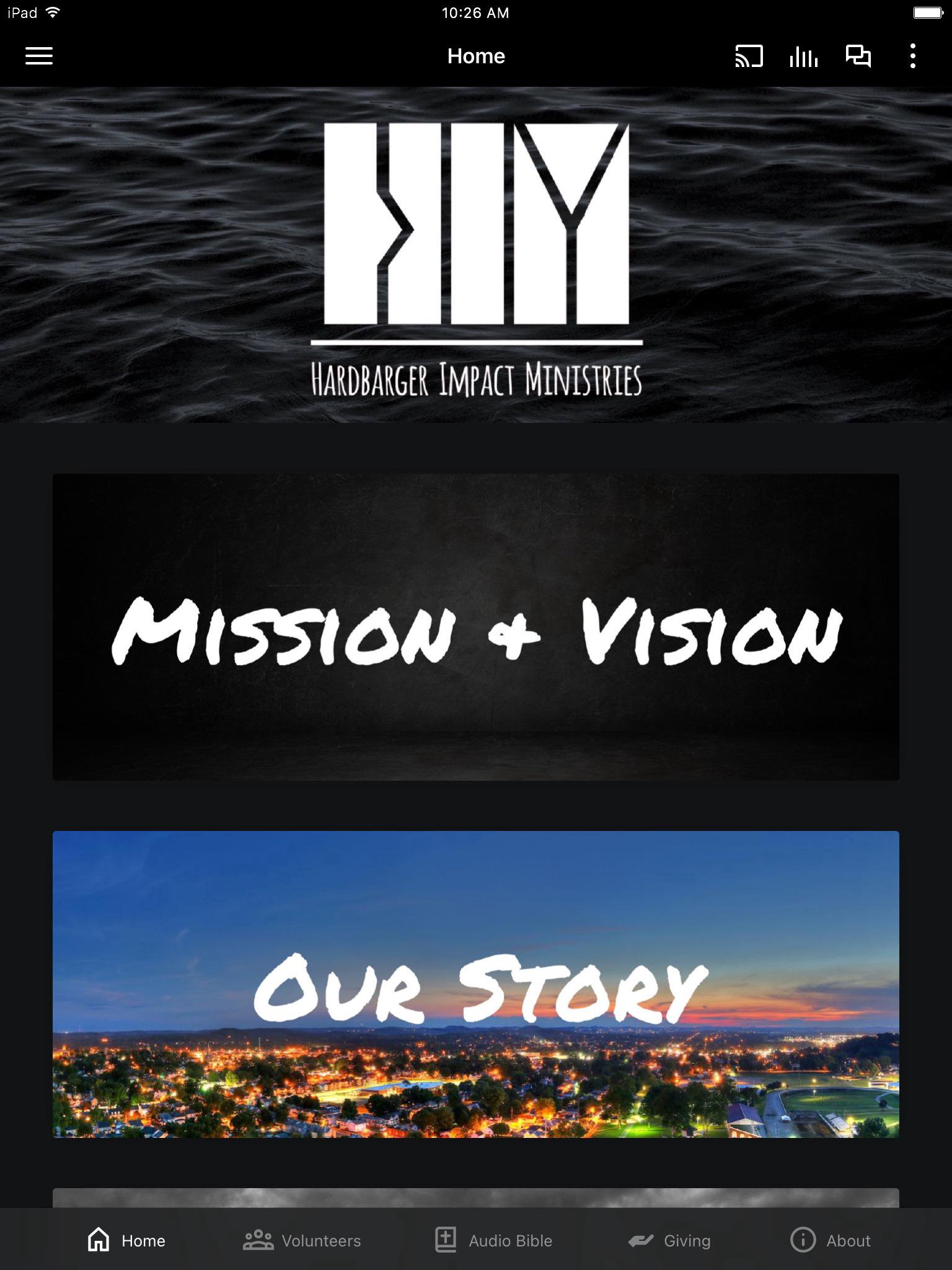This screenshot has width=952, height=1270.
Task: Select the Home tab
Action: tap(126, 1240)
